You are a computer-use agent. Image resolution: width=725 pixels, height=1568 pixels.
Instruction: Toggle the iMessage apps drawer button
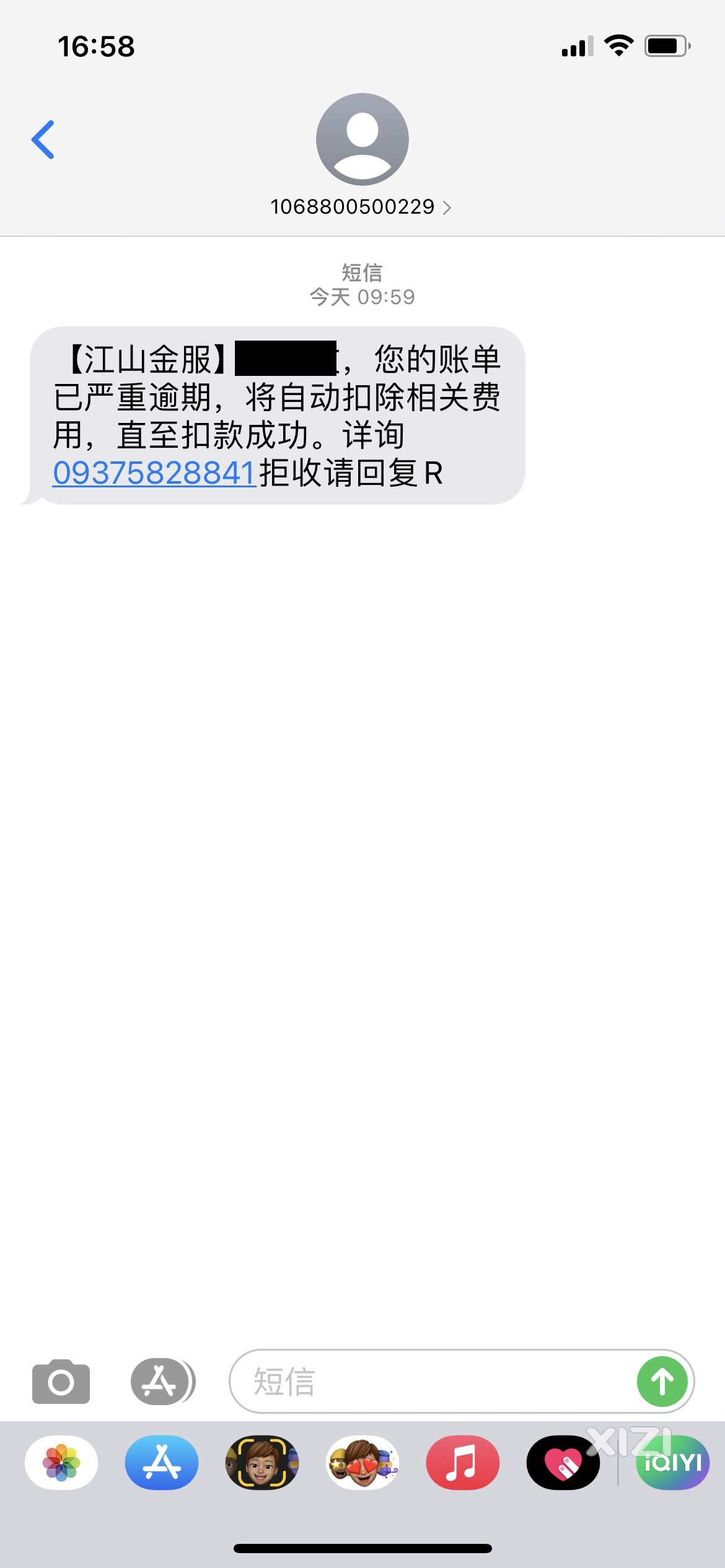point(162,1382)
